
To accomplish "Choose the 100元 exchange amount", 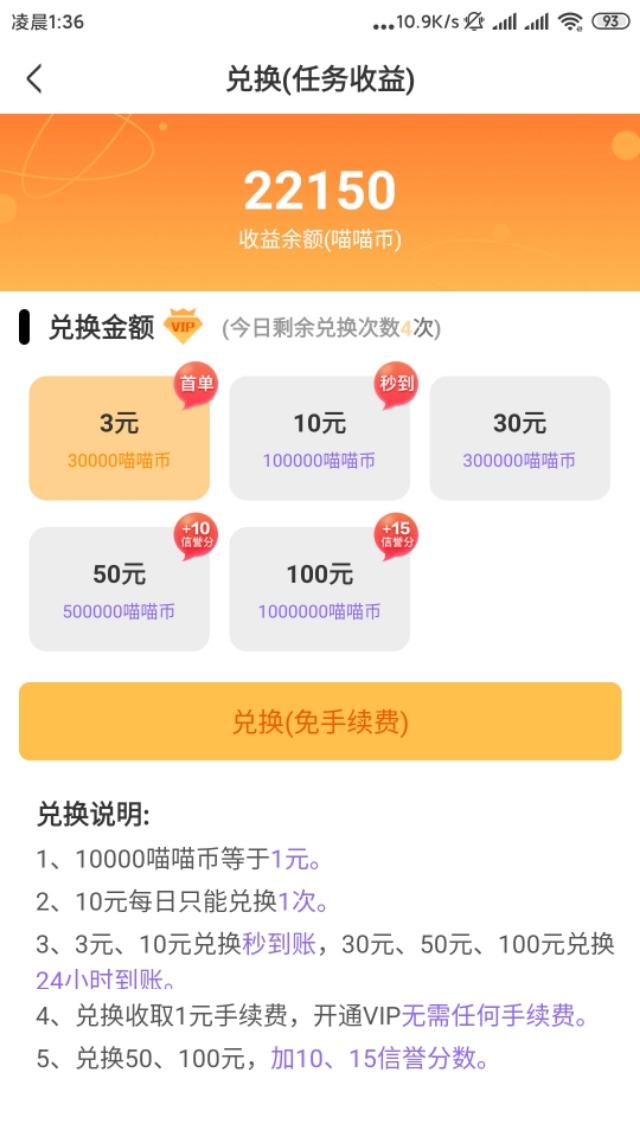I will point(319,589).
